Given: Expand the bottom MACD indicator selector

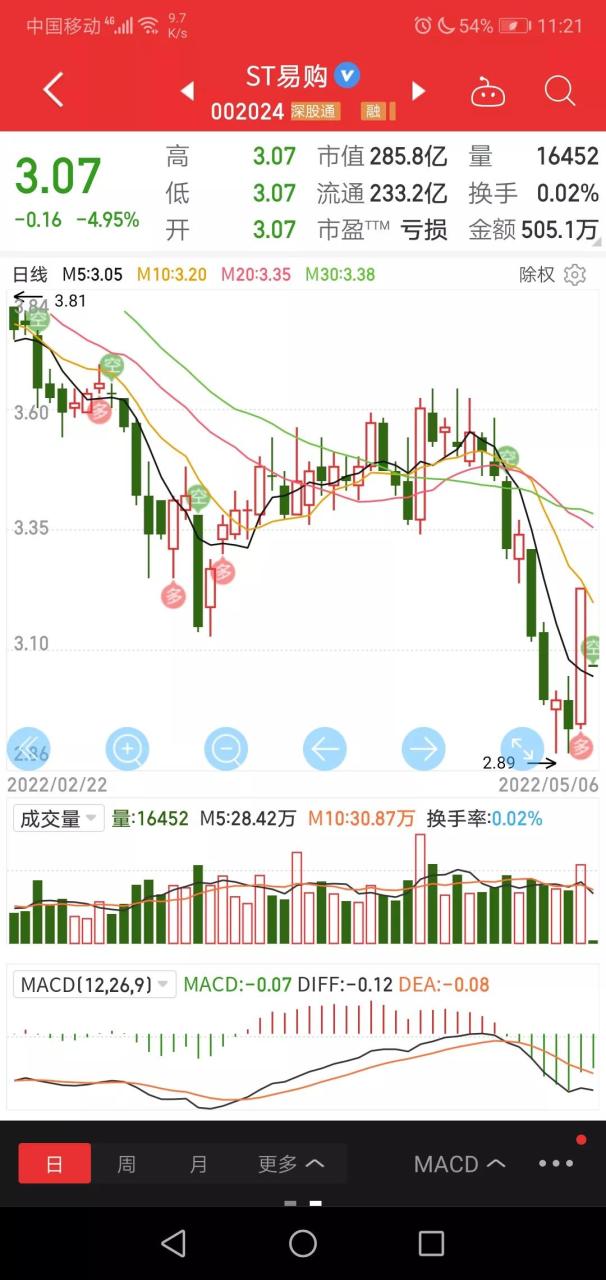Looking at the screenshot, I should [x=460, y=1164].
